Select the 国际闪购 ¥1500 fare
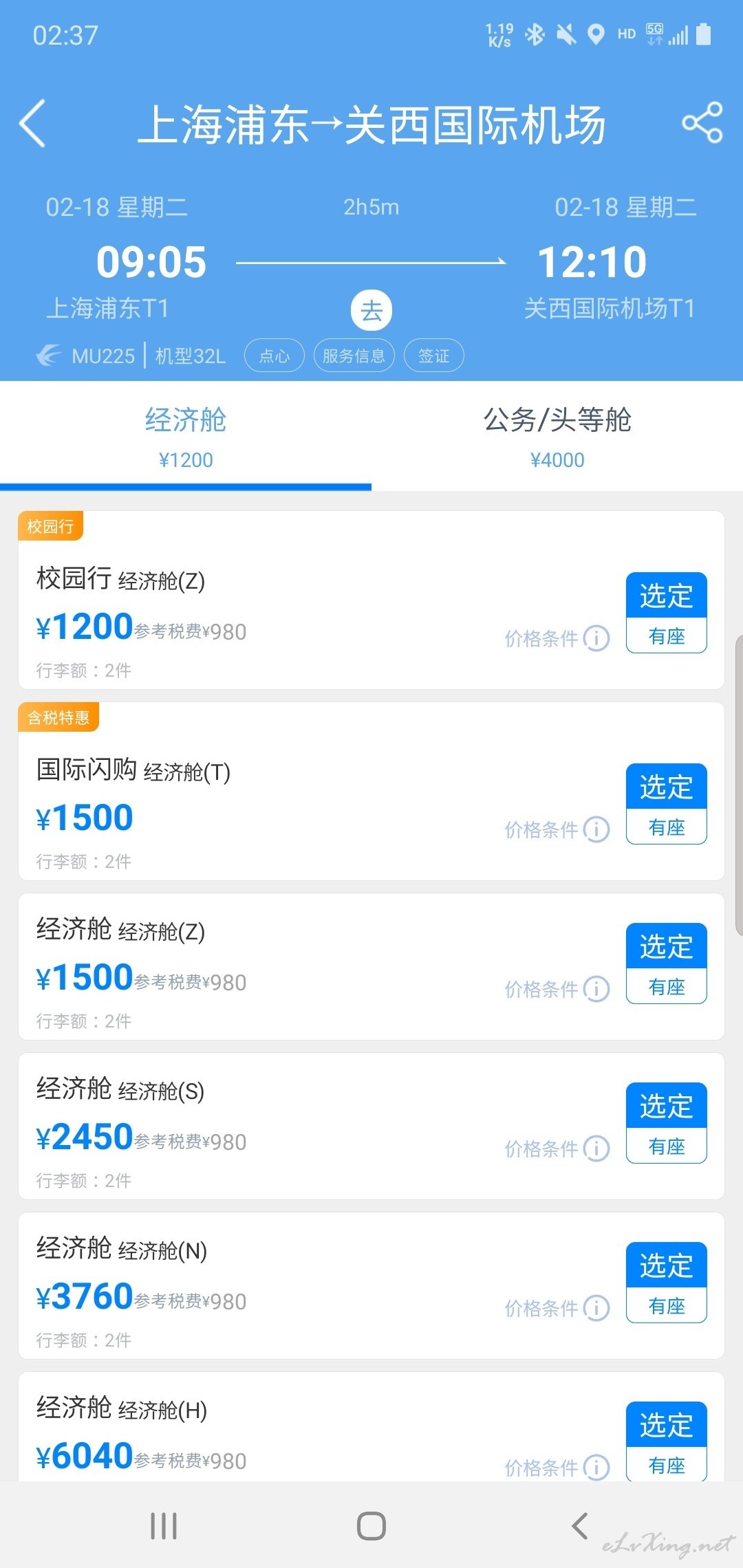 click(x=666, y=804)
